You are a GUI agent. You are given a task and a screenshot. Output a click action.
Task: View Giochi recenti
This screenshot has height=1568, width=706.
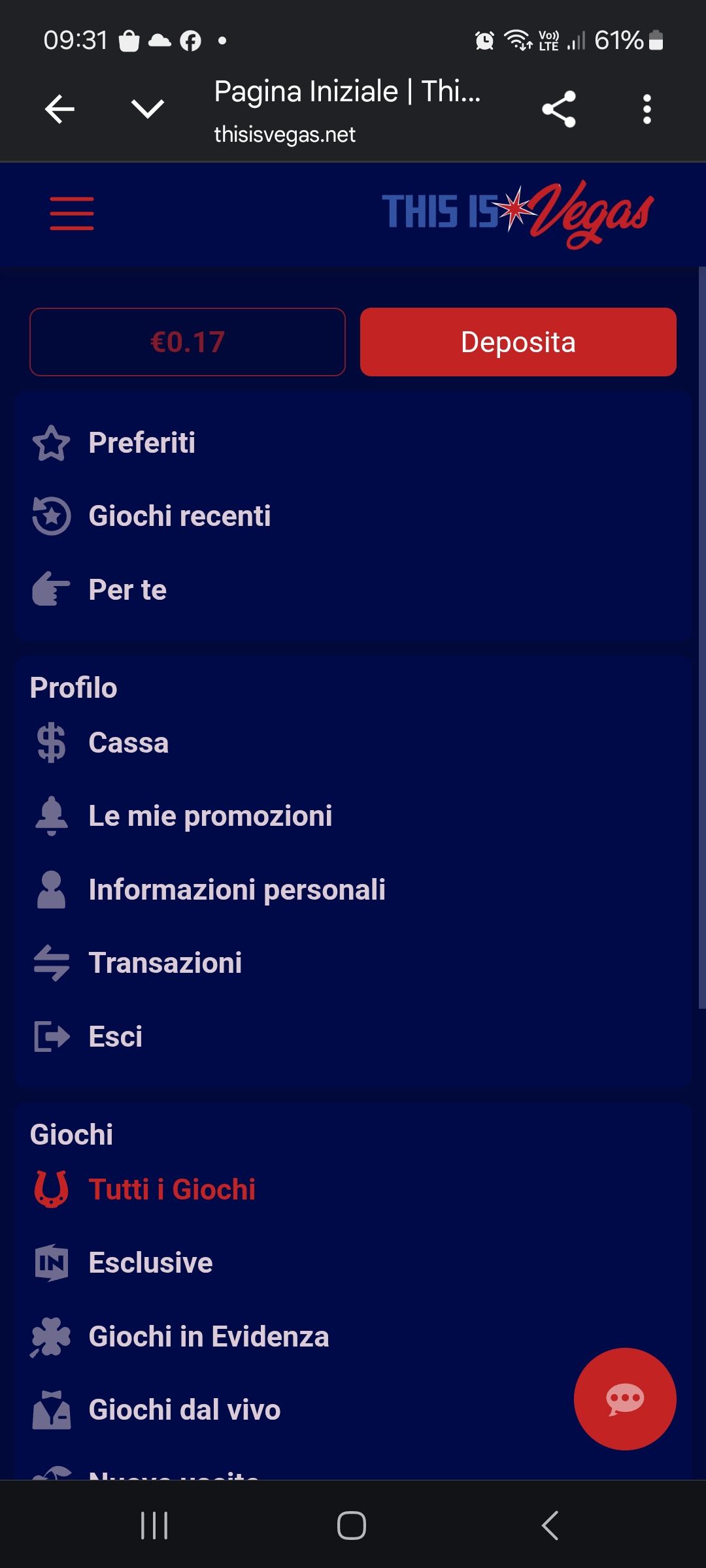coord(179,516)
